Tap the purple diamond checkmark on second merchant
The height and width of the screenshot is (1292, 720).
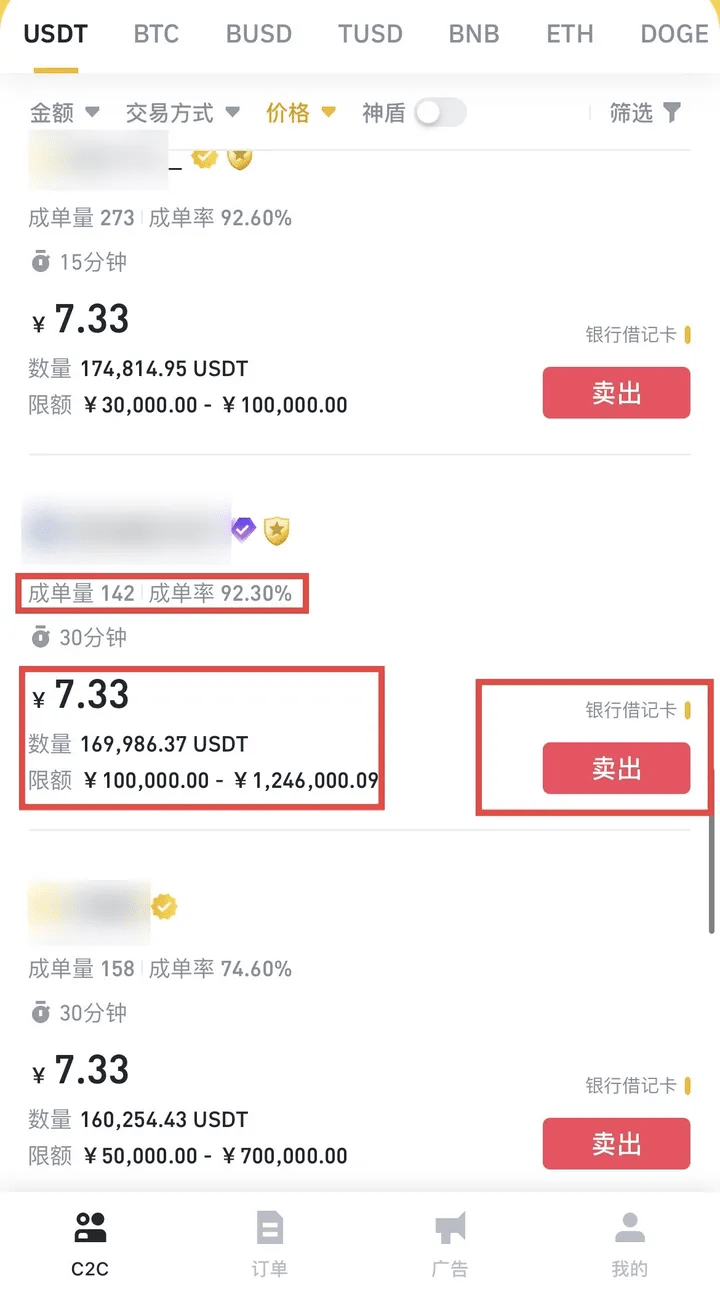[x=242, y=529]
